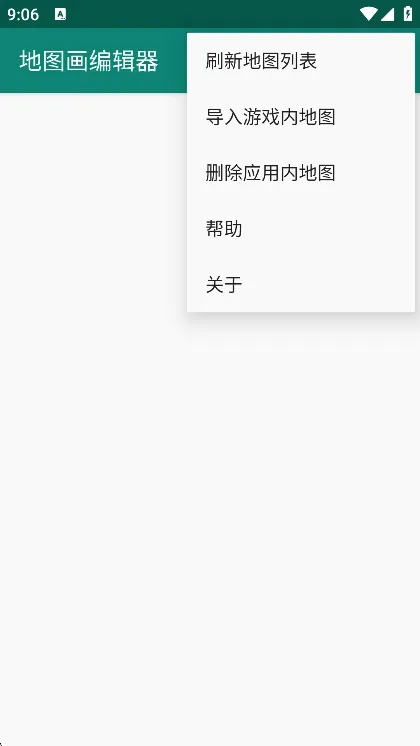Screen dimensions: 420x746
Task: Select 刷新地图列表 to refresh map list
Action: pyautogui.click(x=301, y=61)
